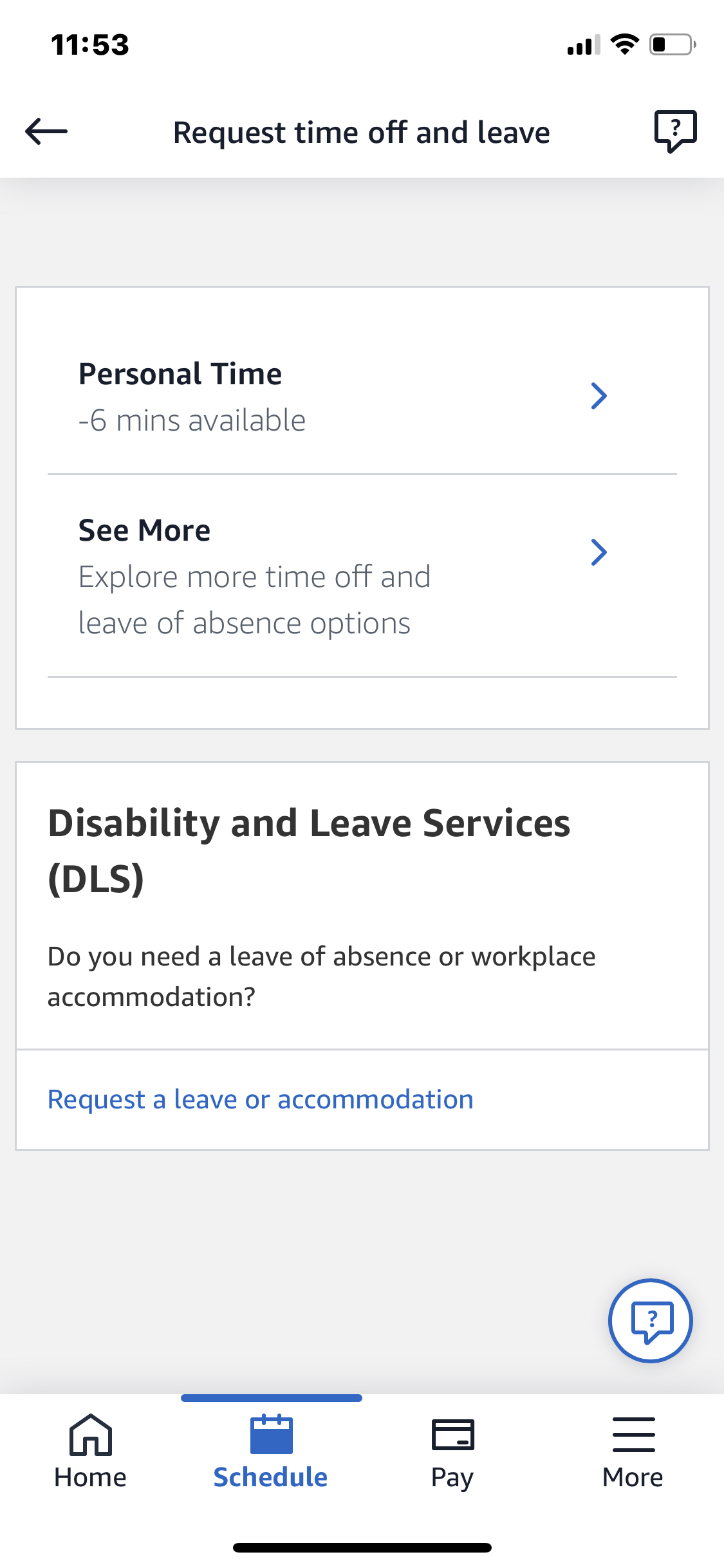
Task: Open the help chat icon in header
Action: [675, 131]
